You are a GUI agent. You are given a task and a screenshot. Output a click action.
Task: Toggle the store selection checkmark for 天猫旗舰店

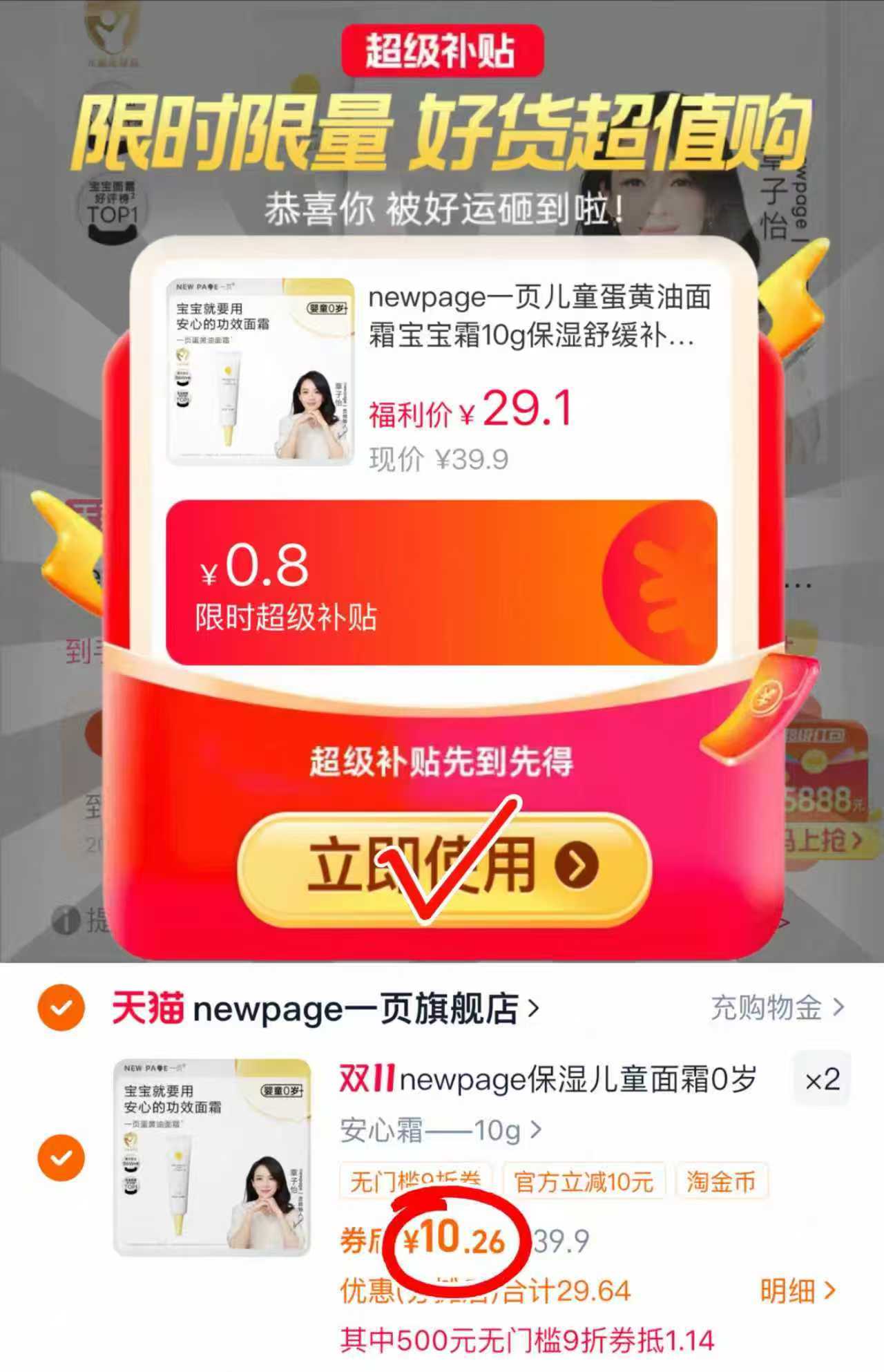tap(64, 1007)
